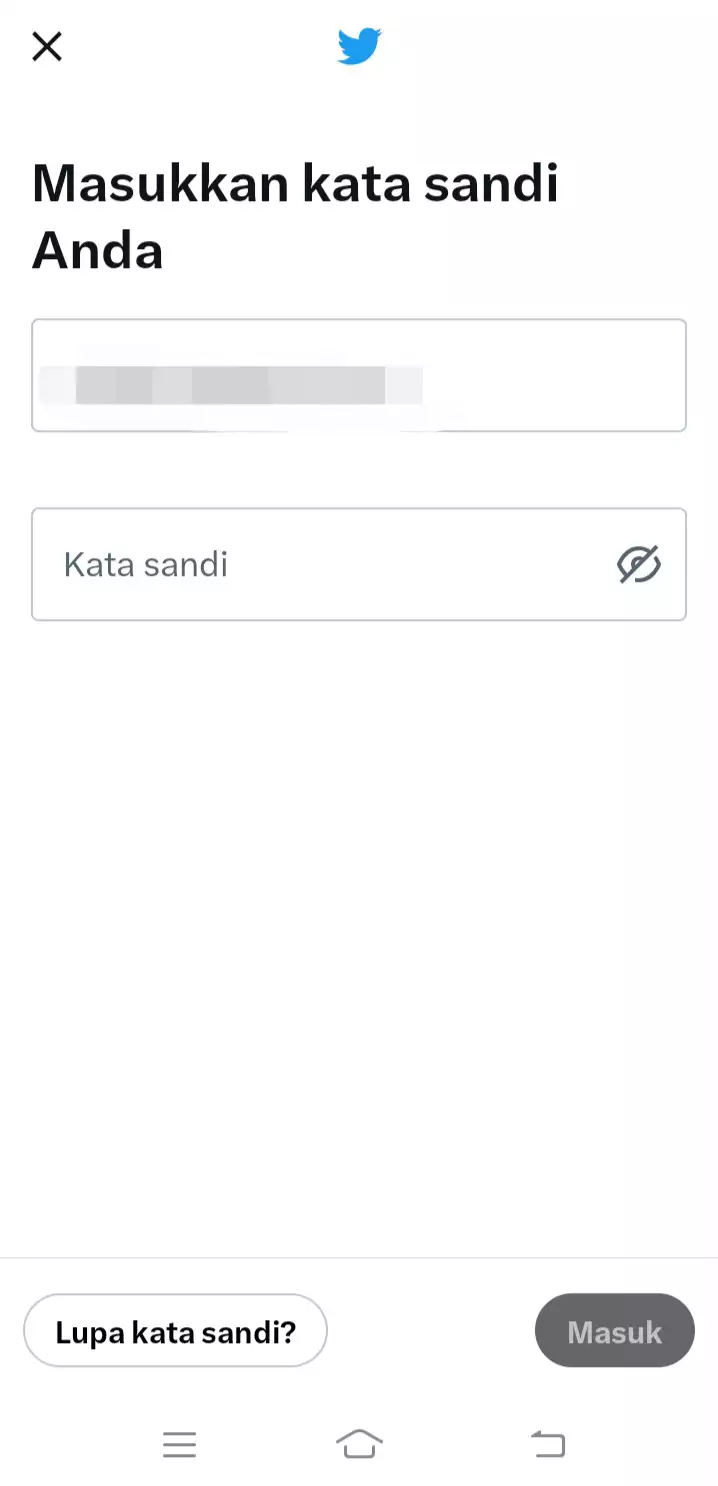The image size is (718, 1486).
Task: Go back using the system back button
Action: tap(548, 1444)
